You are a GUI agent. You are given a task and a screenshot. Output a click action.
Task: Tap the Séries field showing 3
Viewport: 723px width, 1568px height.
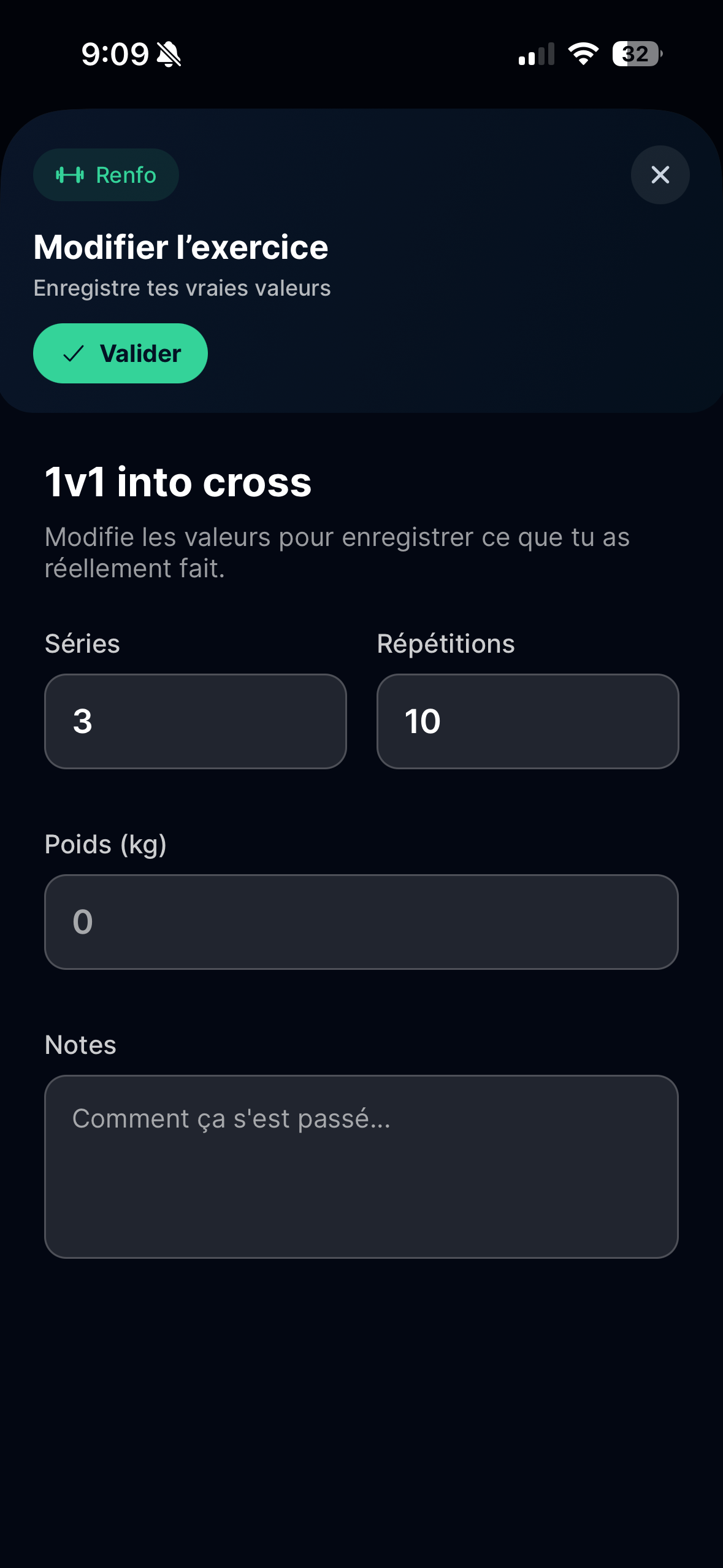click(195, 721)
